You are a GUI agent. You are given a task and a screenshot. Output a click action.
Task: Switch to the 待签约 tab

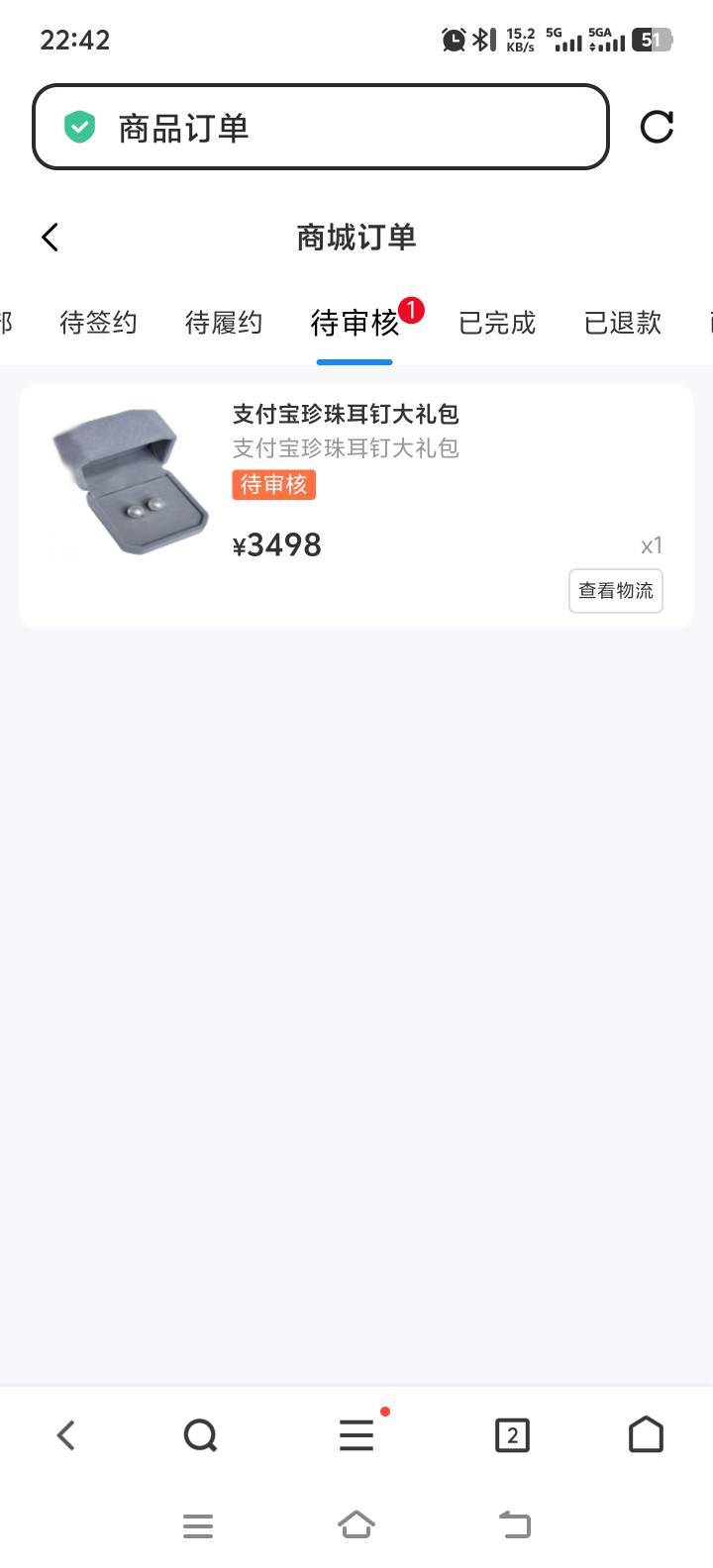pos(98,323)
